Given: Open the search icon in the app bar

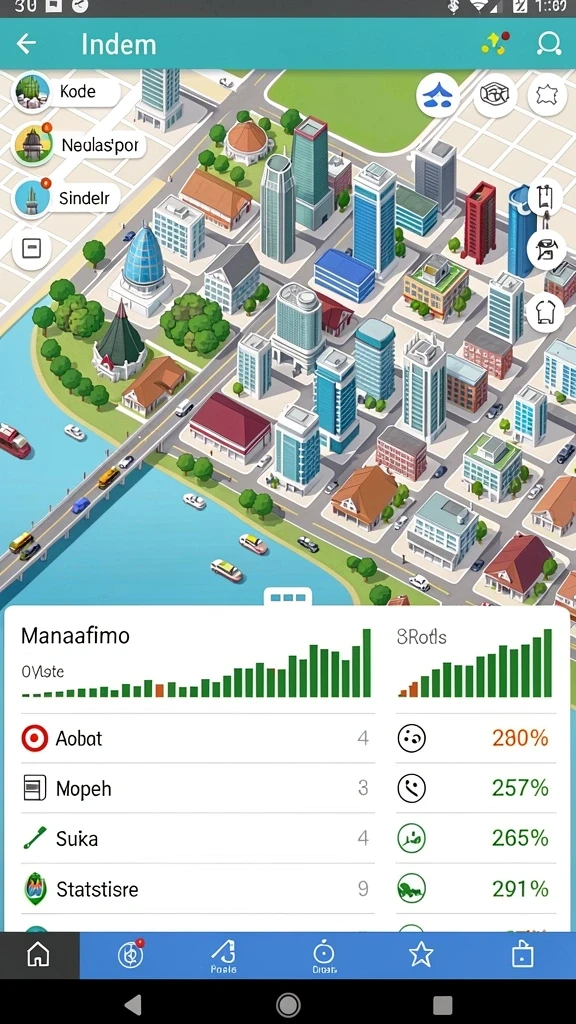Looking at the screenshot, I should click(x=549, y=44).
